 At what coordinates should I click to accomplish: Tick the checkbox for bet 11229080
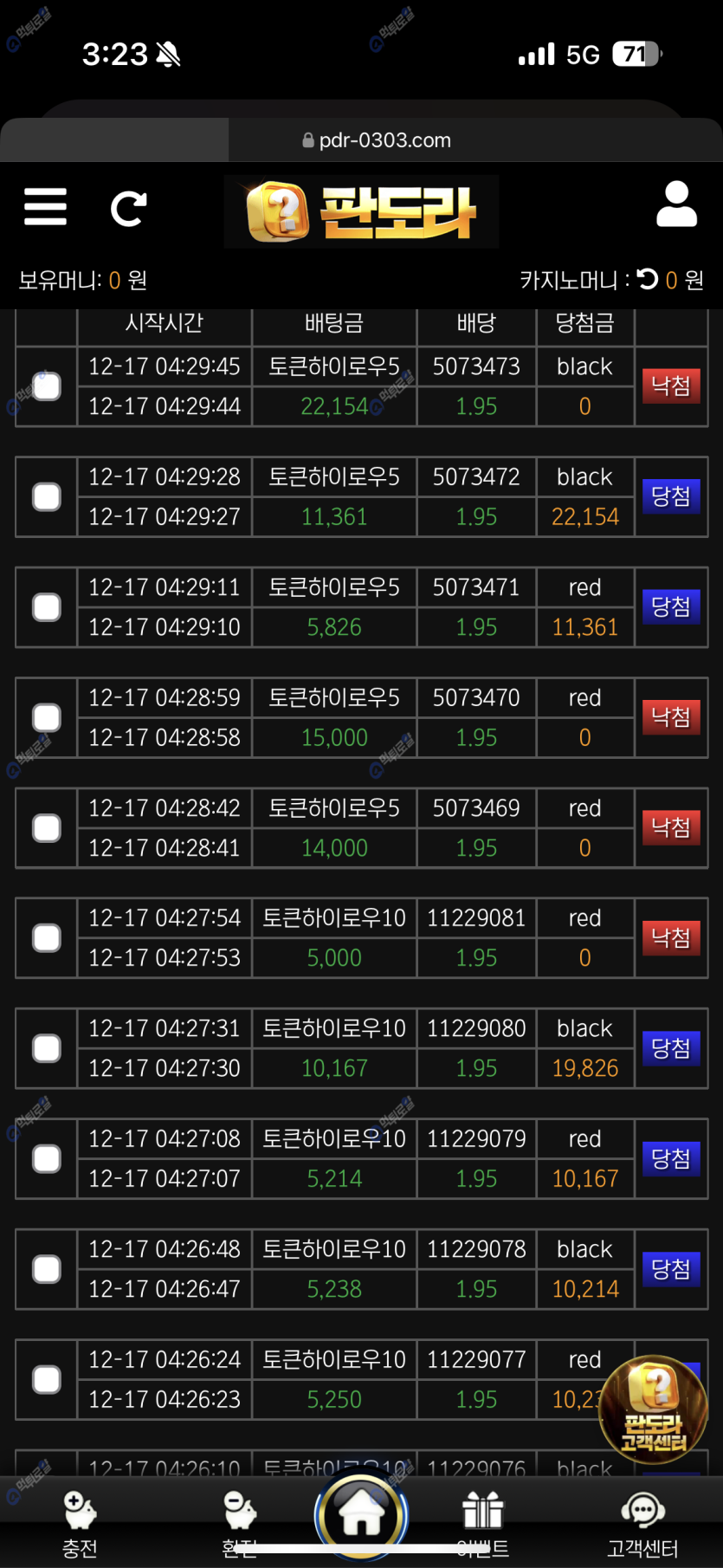tap(47, 1048)
